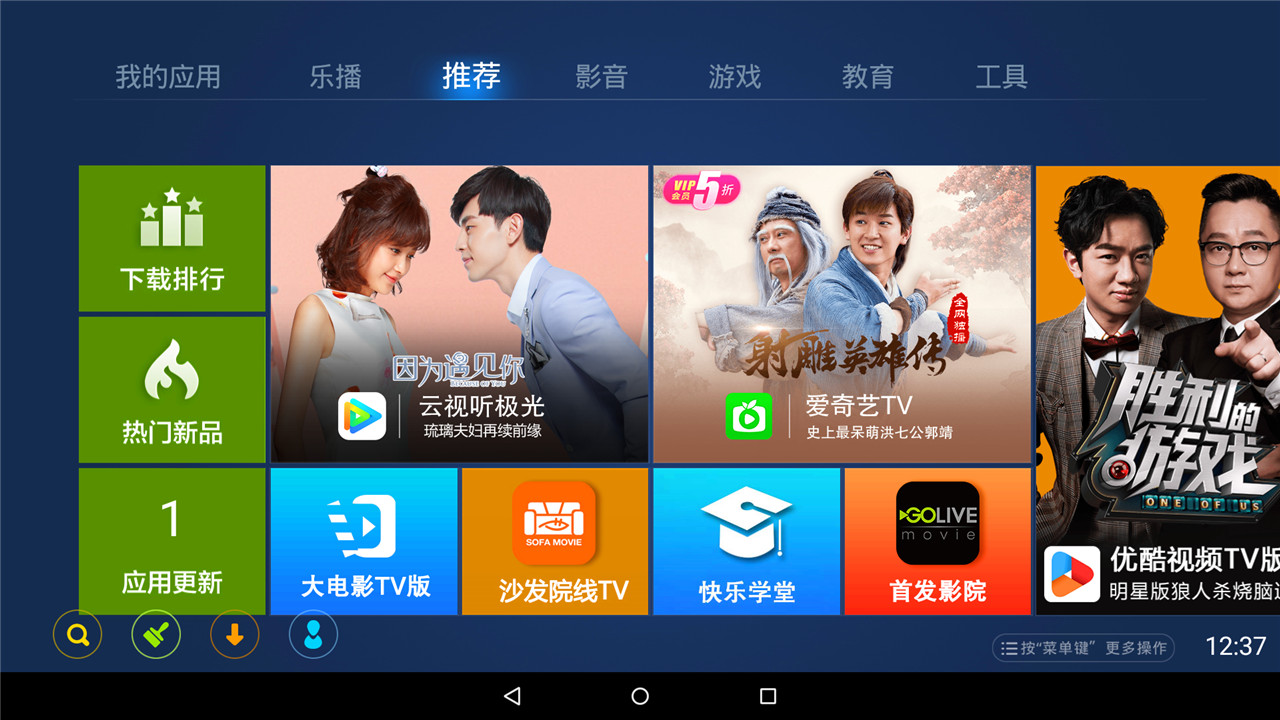
Task: Switch to the 工具 tab
Action: [1001, 77]
